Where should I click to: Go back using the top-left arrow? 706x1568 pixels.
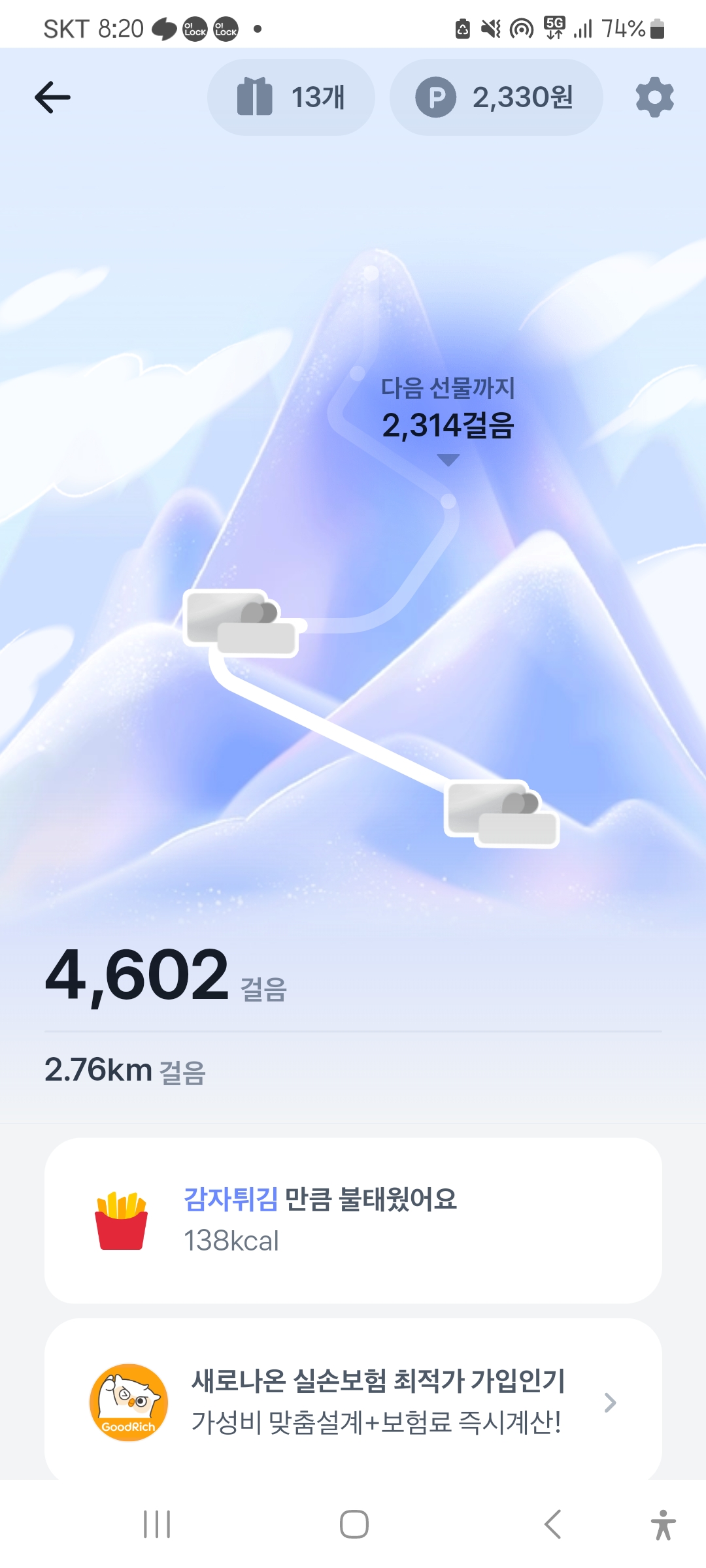52,98
